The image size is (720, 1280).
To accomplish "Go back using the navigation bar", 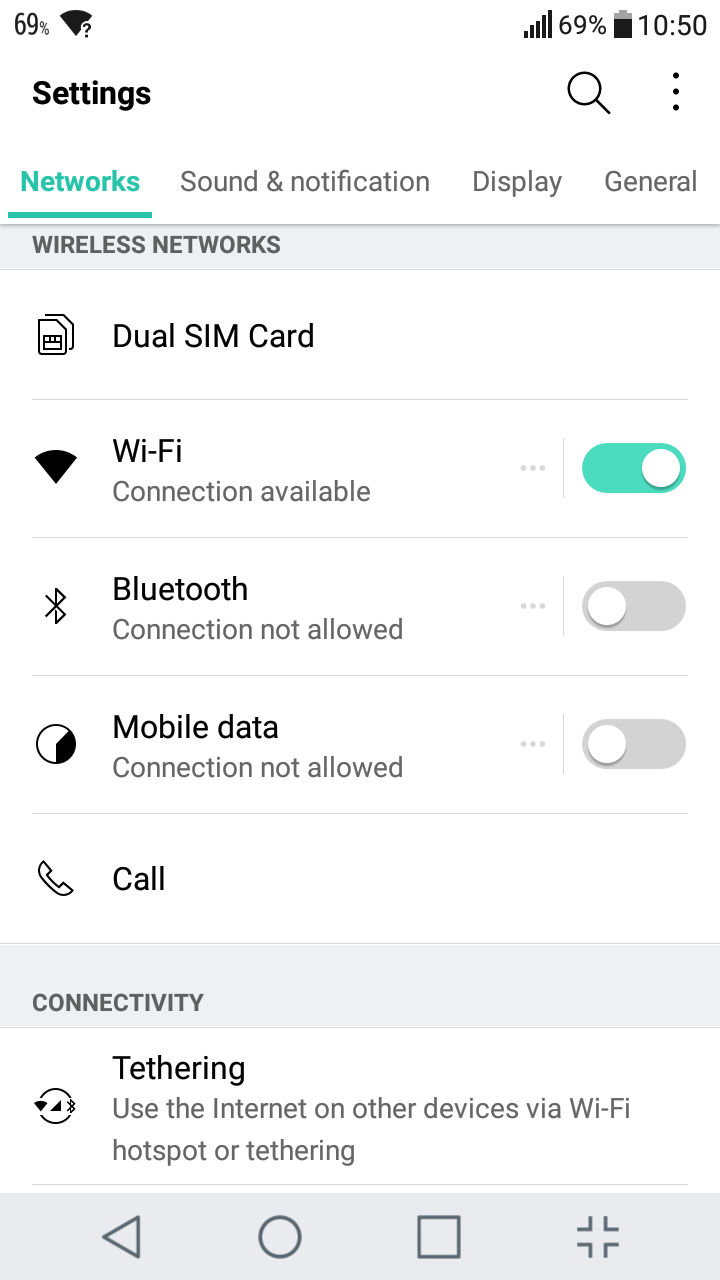I will pyautogui.click(x=122, y=1237).
